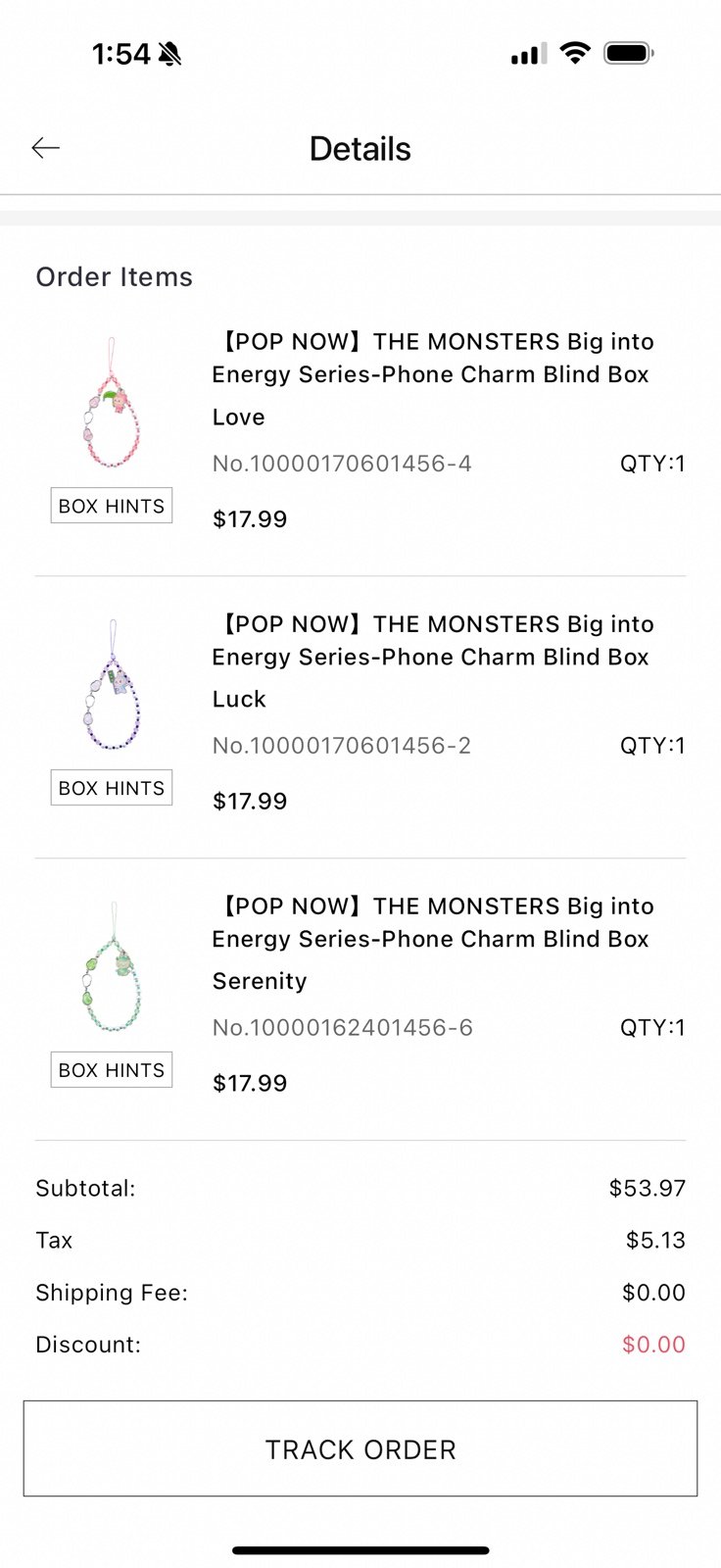The image size is (721, 1568).
Task: Open the Love phone charm thumbnail
Action: coord(112,403)
